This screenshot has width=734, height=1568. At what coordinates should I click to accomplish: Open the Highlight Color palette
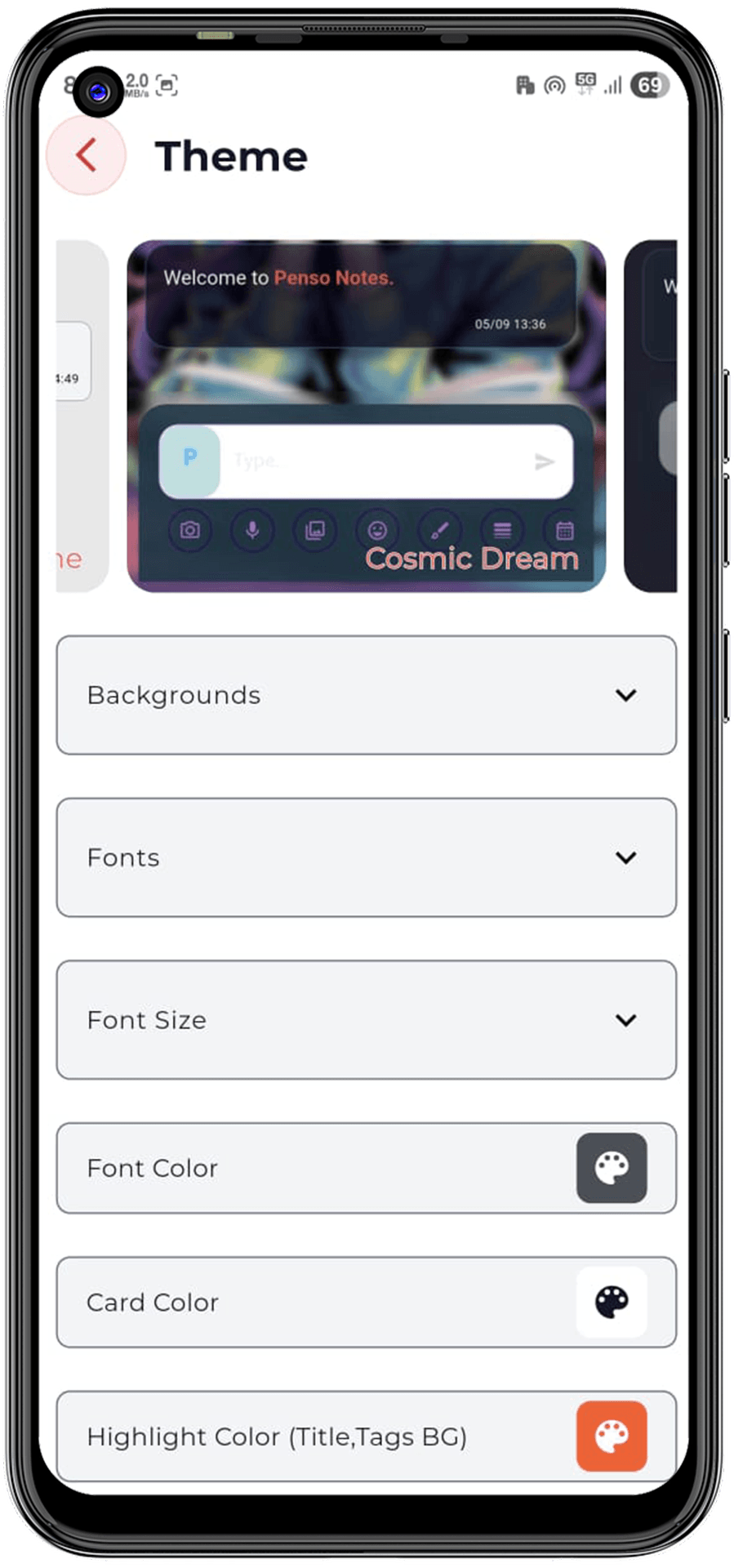611,1437
